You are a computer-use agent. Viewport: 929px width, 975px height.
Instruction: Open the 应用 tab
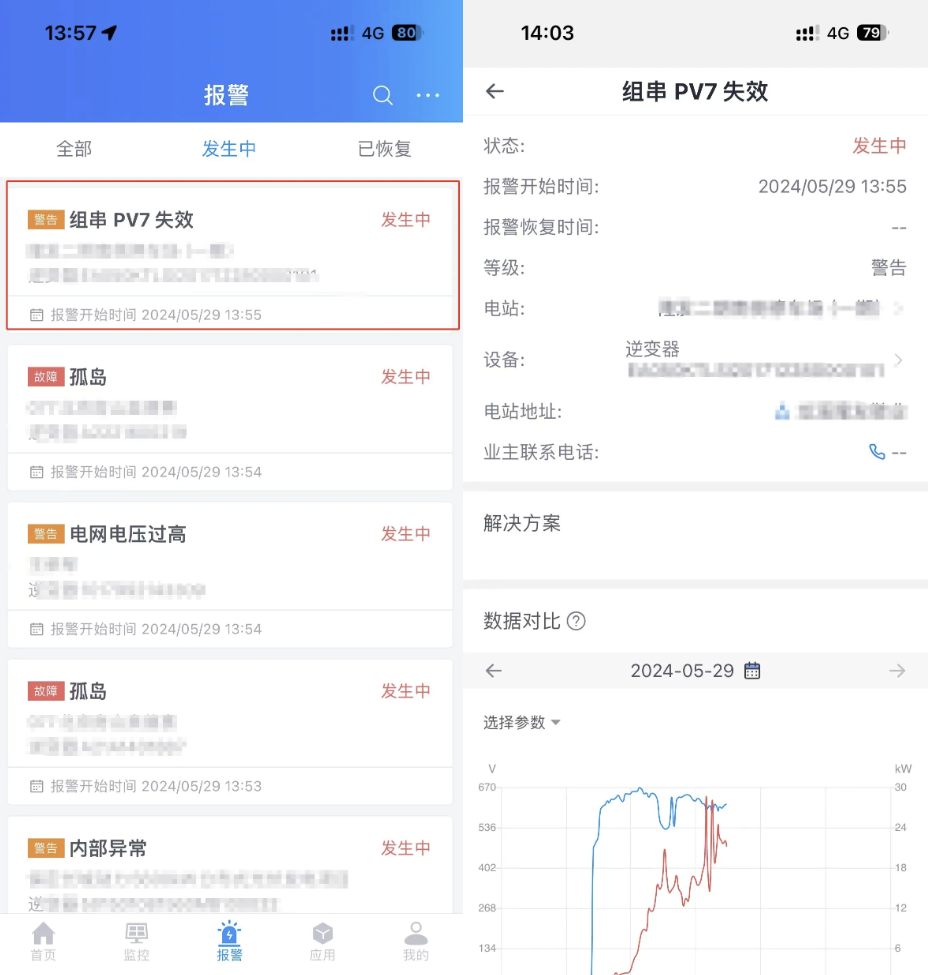[322, 941]
